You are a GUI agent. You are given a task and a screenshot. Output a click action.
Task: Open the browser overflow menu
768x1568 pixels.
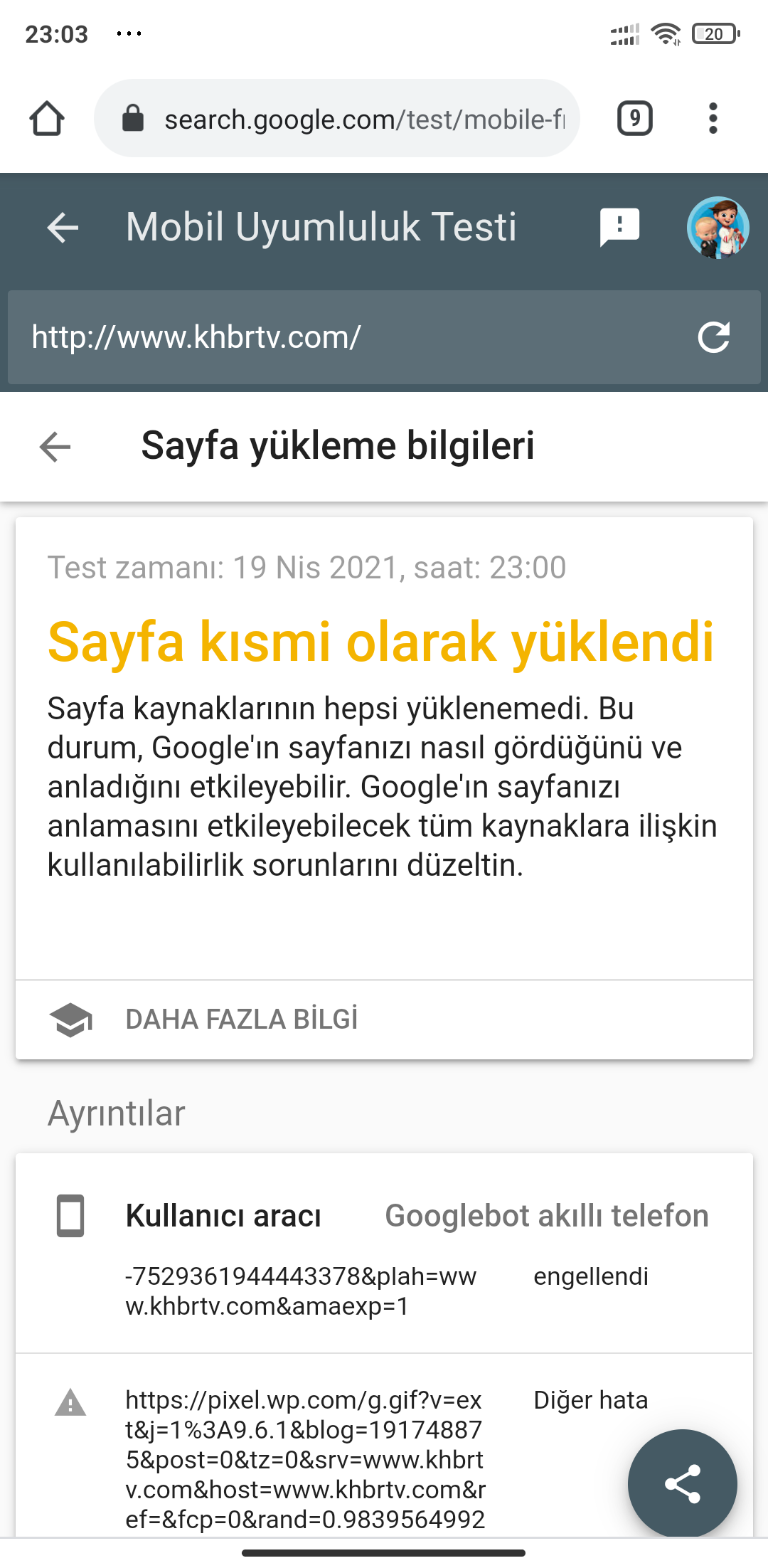tap(713, 118)
